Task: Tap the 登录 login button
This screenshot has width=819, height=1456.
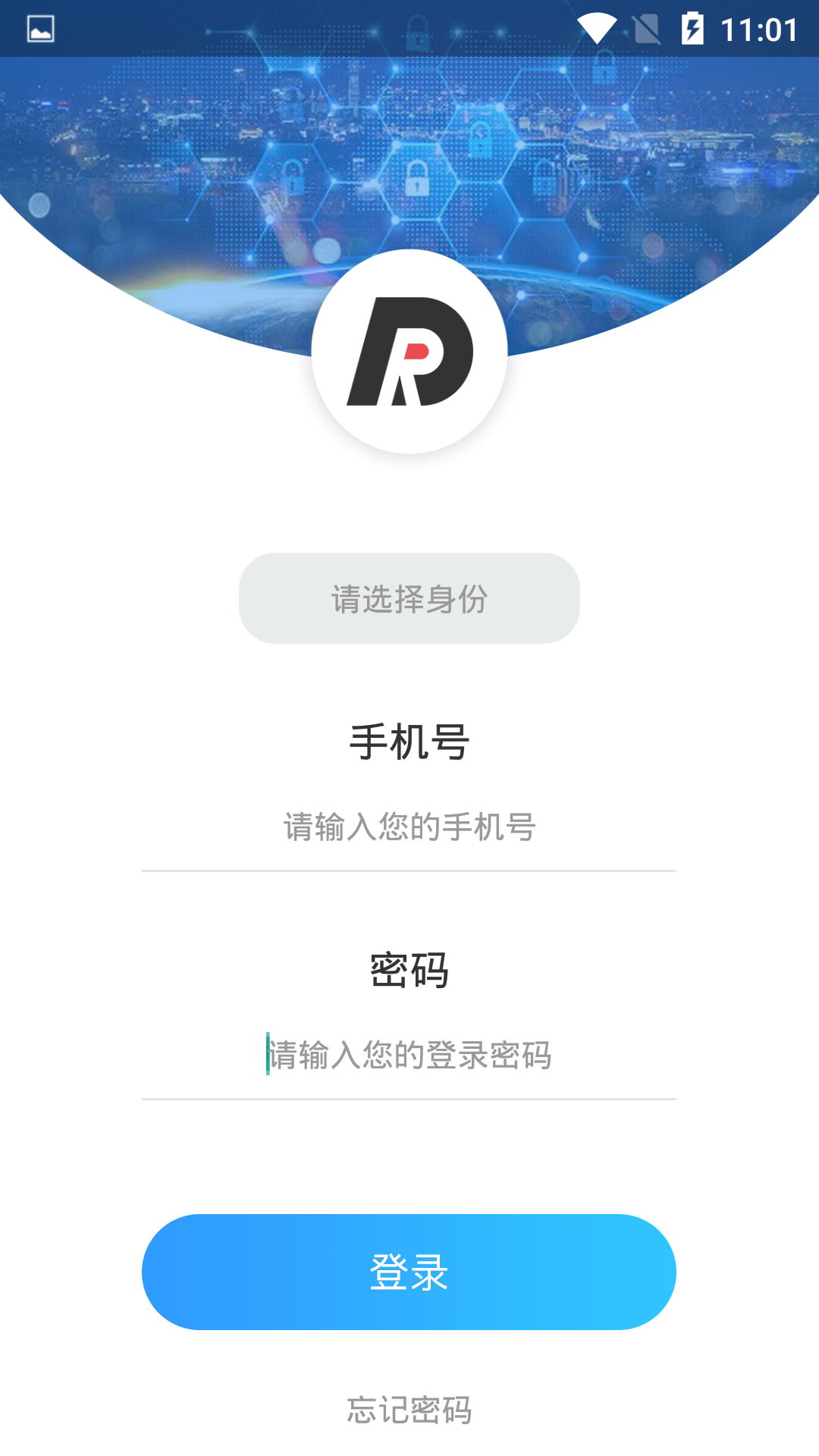Action: (409, 1272)
